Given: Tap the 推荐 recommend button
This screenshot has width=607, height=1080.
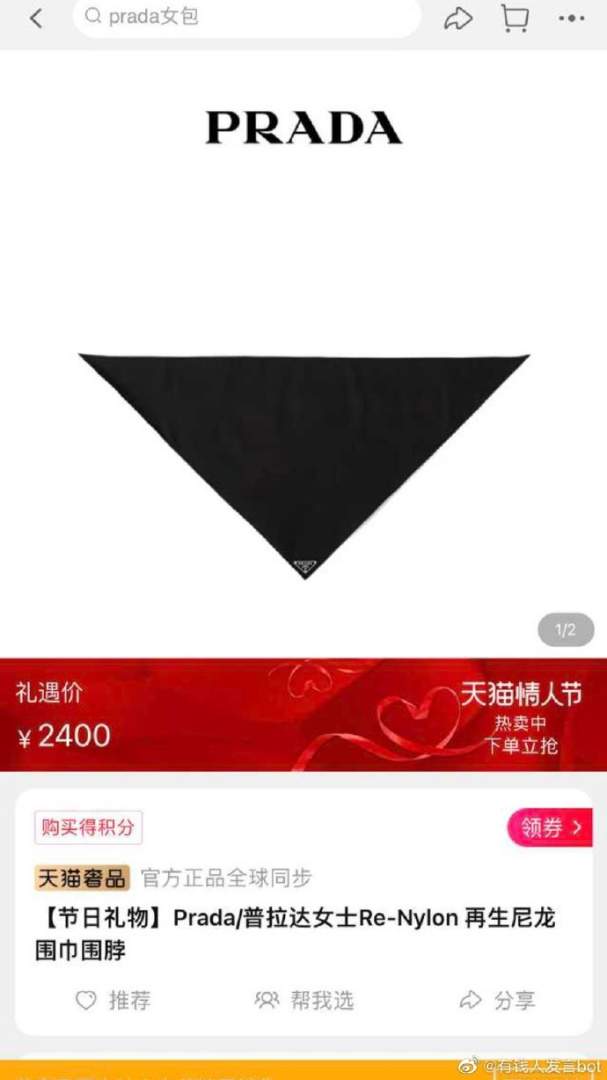Looking at the screenshot, I should click(x=114, y=999).
